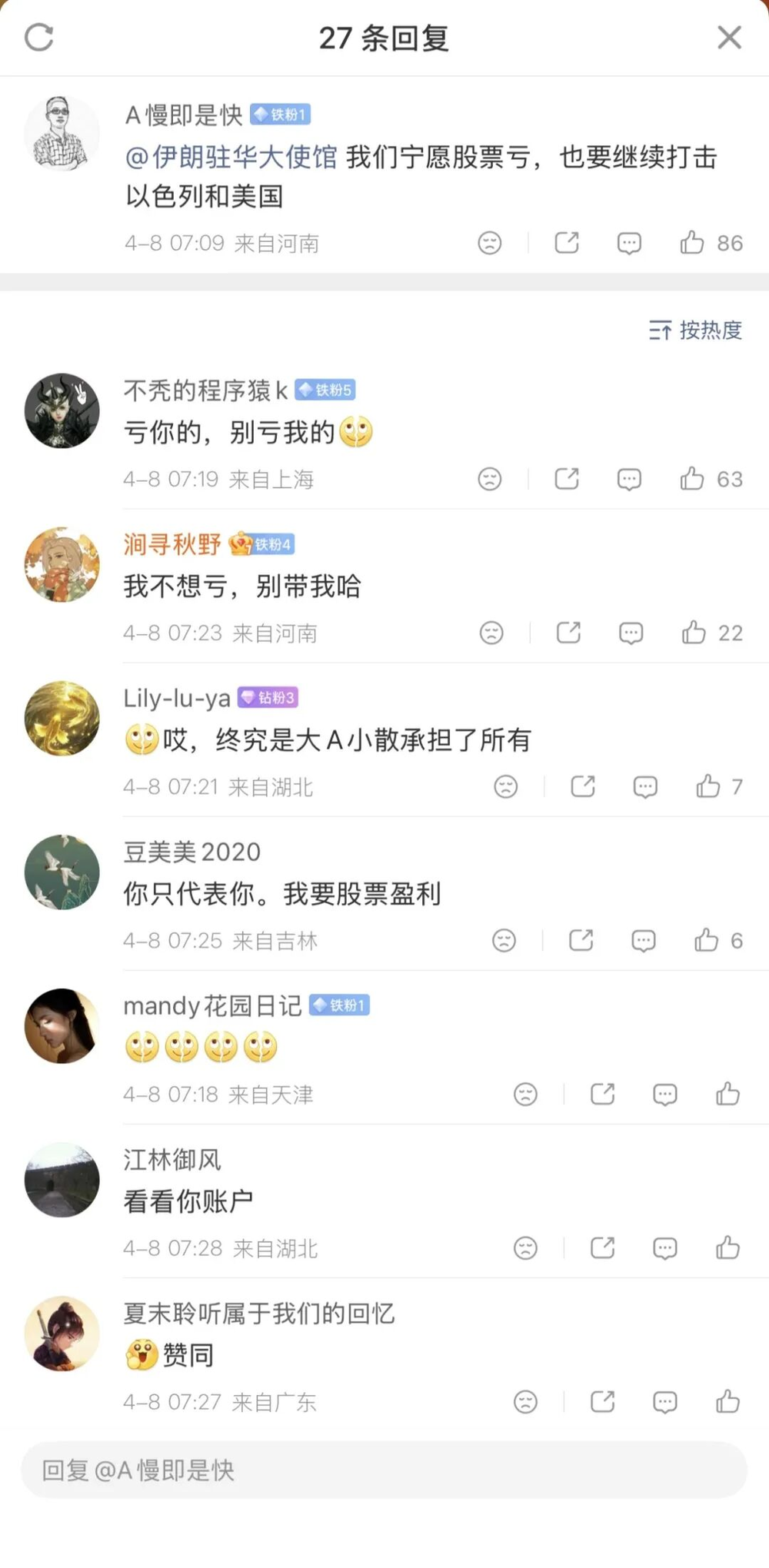Image resolution: width=769 pixels, height=1568 pixels.
Task: Tap the dislike face under Lily-lu-ya's reply
Action: click(505, 786)
